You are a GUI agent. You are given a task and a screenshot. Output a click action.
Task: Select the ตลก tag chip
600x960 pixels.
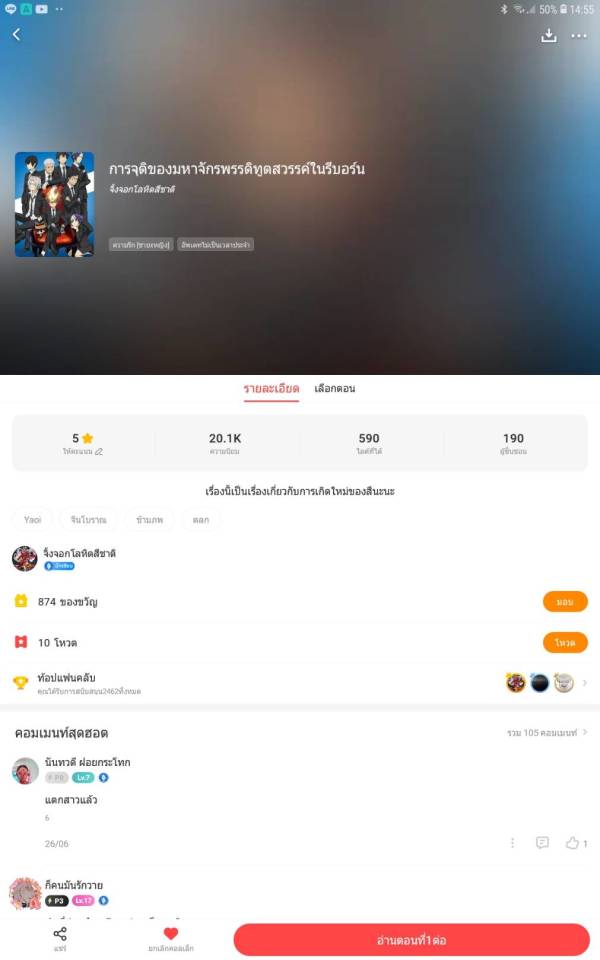200,519
